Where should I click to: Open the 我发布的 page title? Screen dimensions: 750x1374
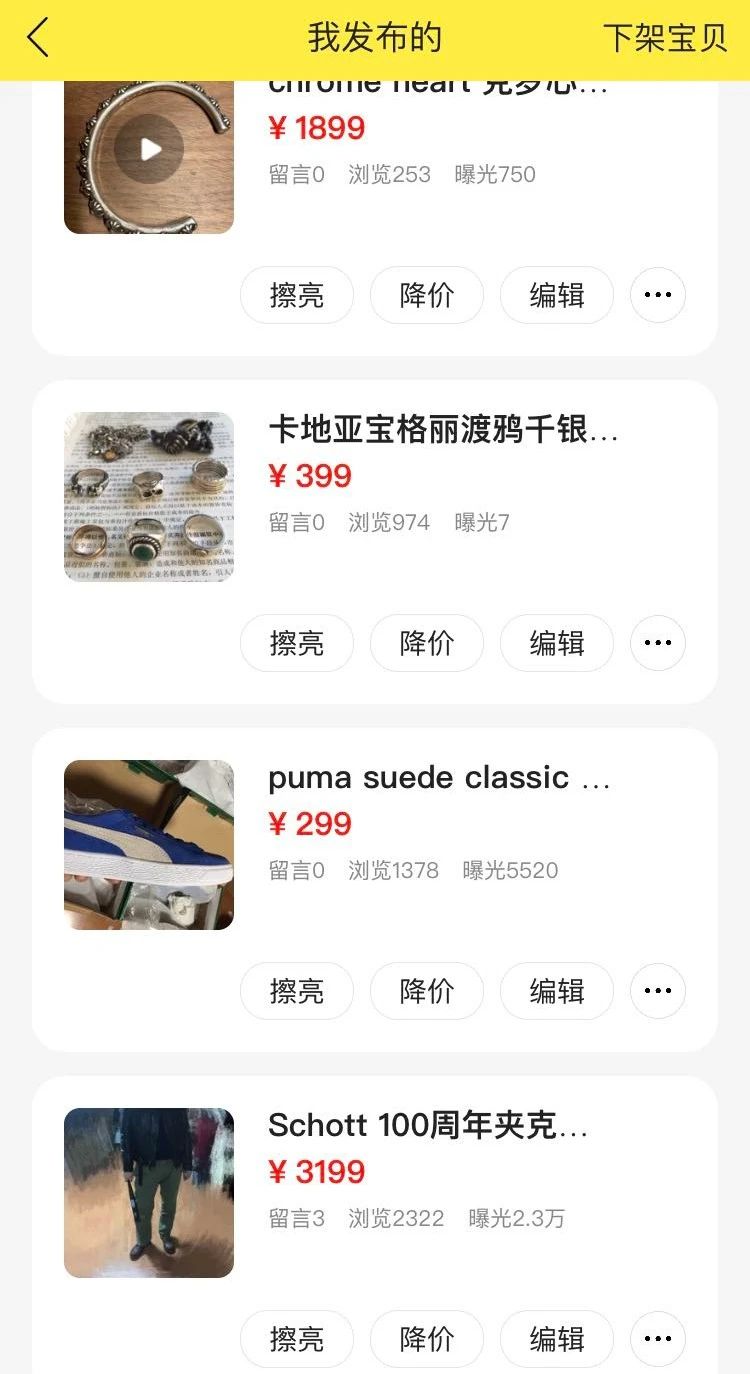click(x=374, y=38)
